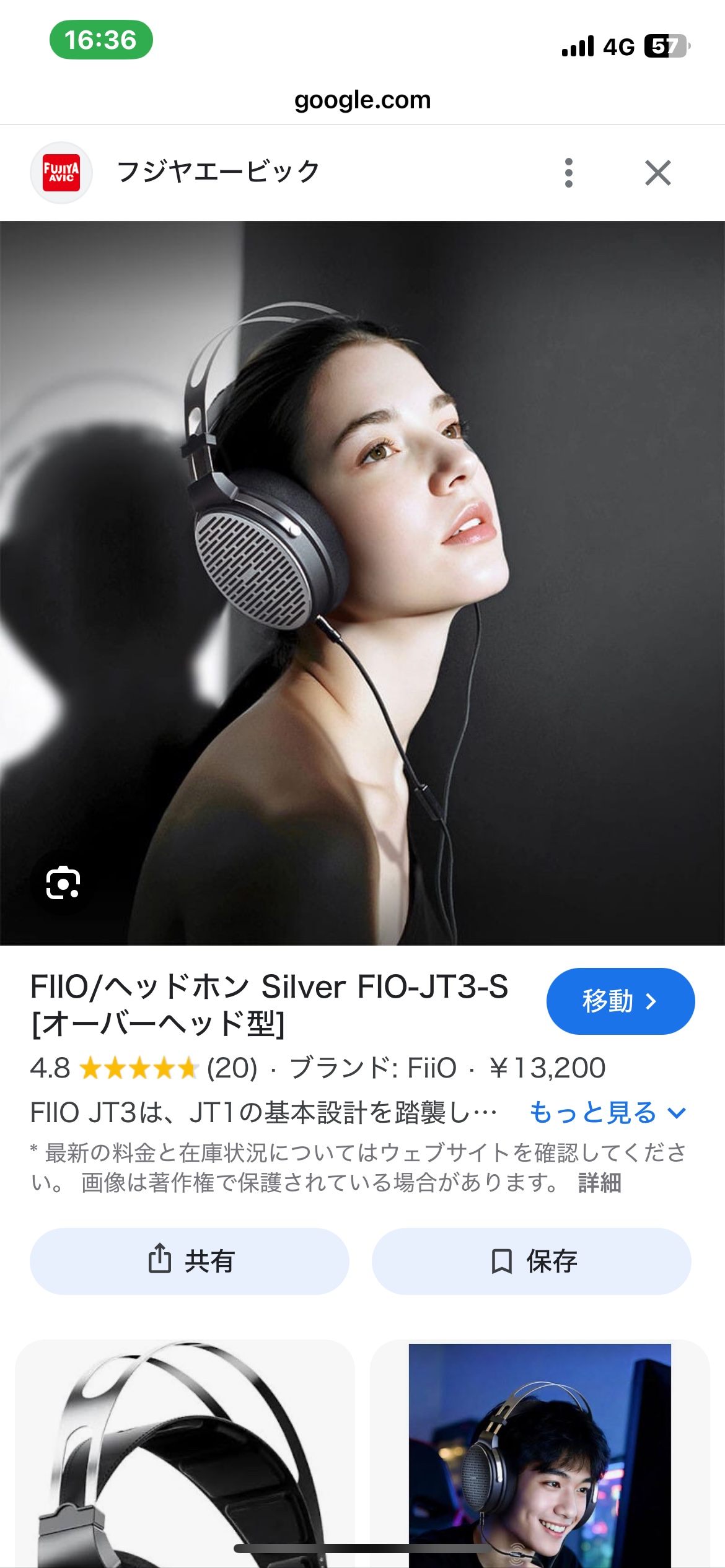
Task: Open related headphone headband image
Action: (185, 1453)
